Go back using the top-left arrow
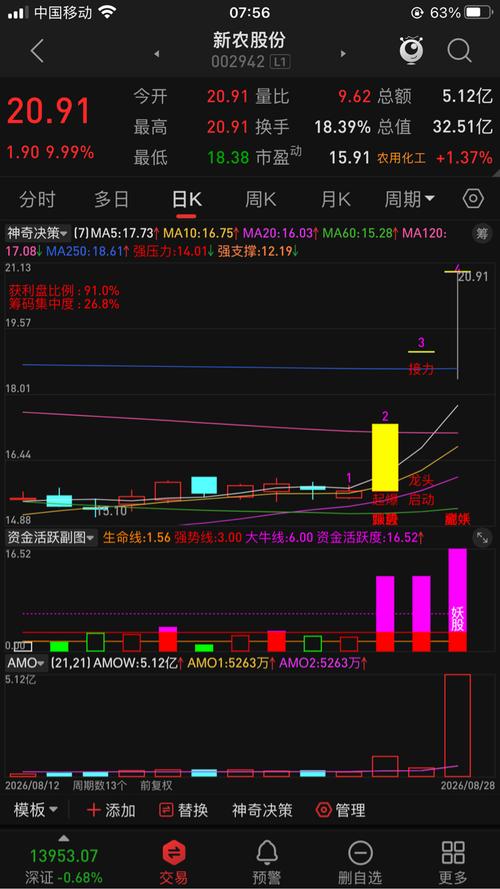 [37, 52]
